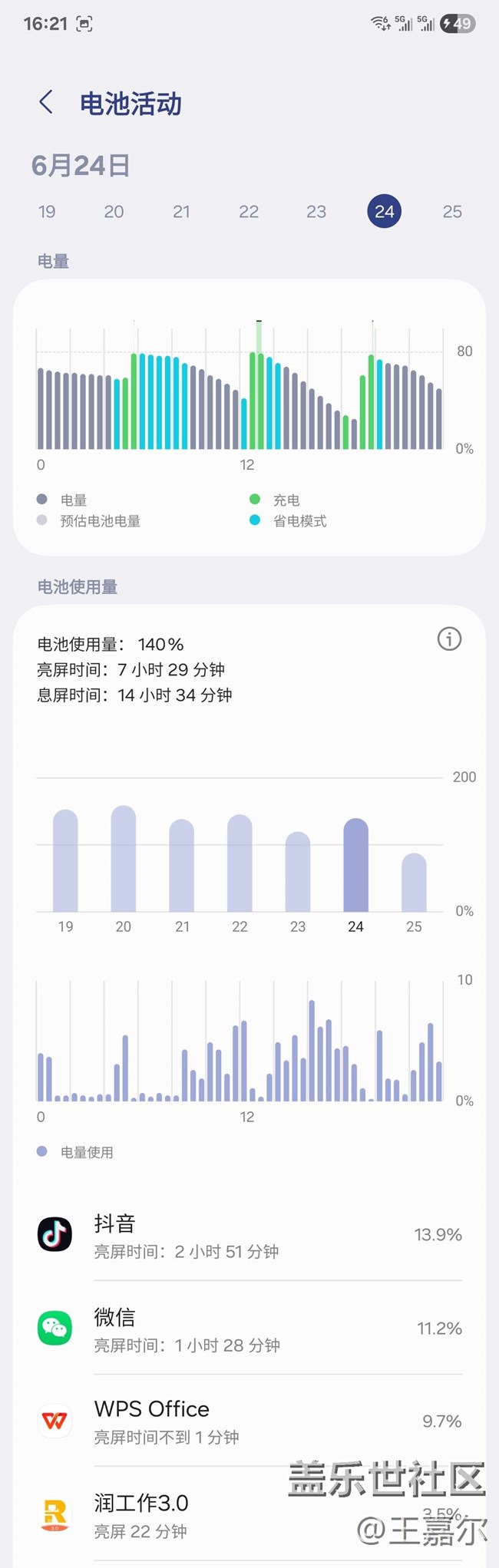Screen dimensions: 499x1568
Task: Switch to date 23 in the date strip
Action: point(316,212)
